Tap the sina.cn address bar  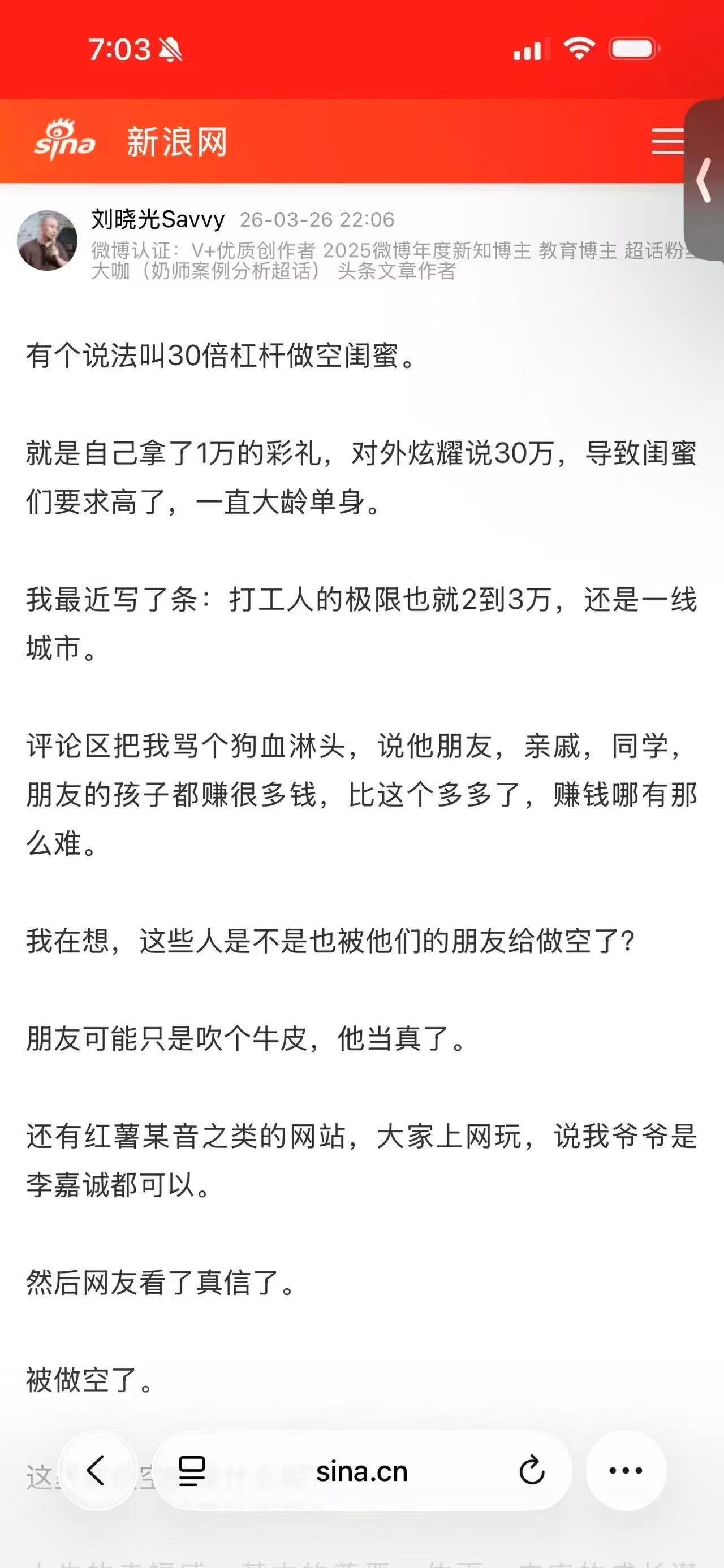pyautogui.click(x=363, y=1471)
